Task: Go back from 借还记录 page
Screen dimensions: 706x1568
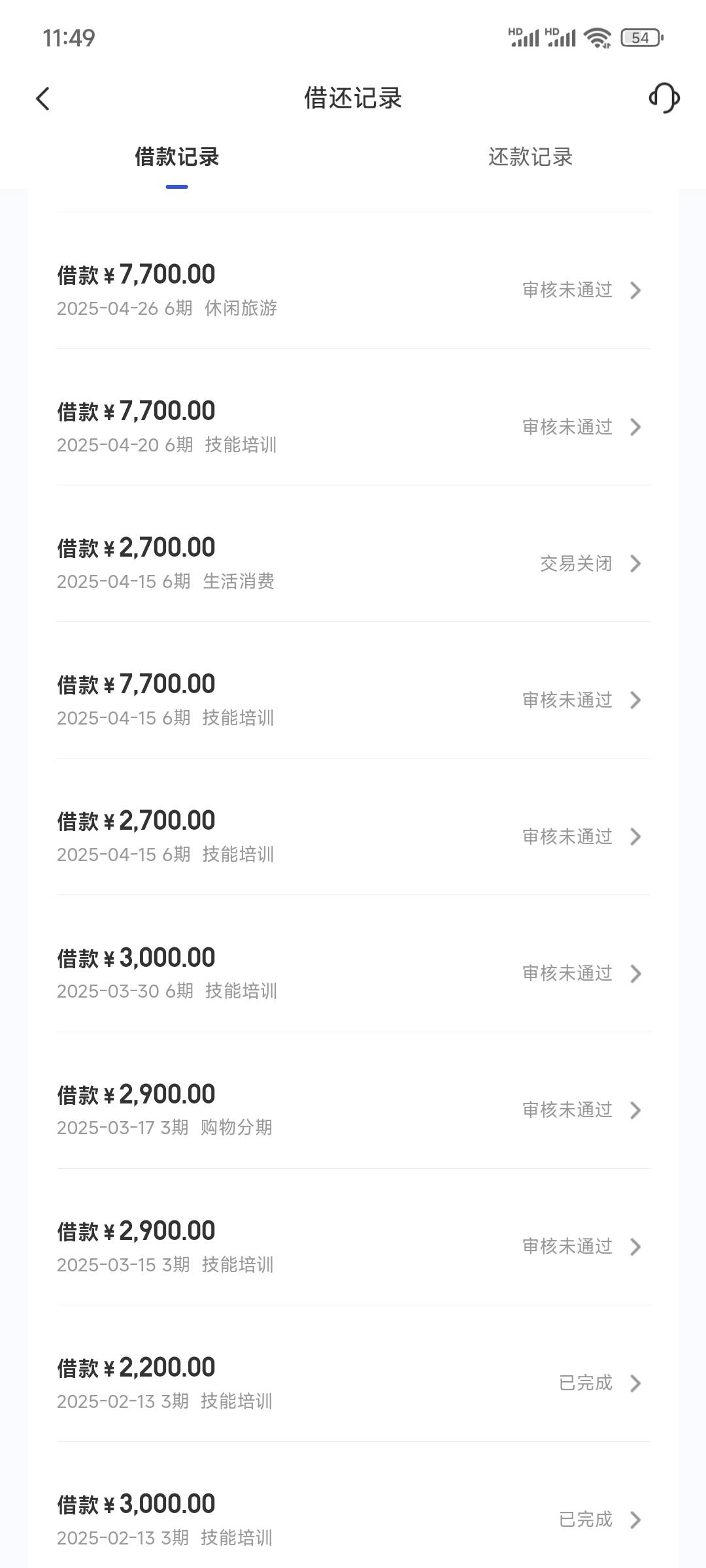Action: click(43, 99)
